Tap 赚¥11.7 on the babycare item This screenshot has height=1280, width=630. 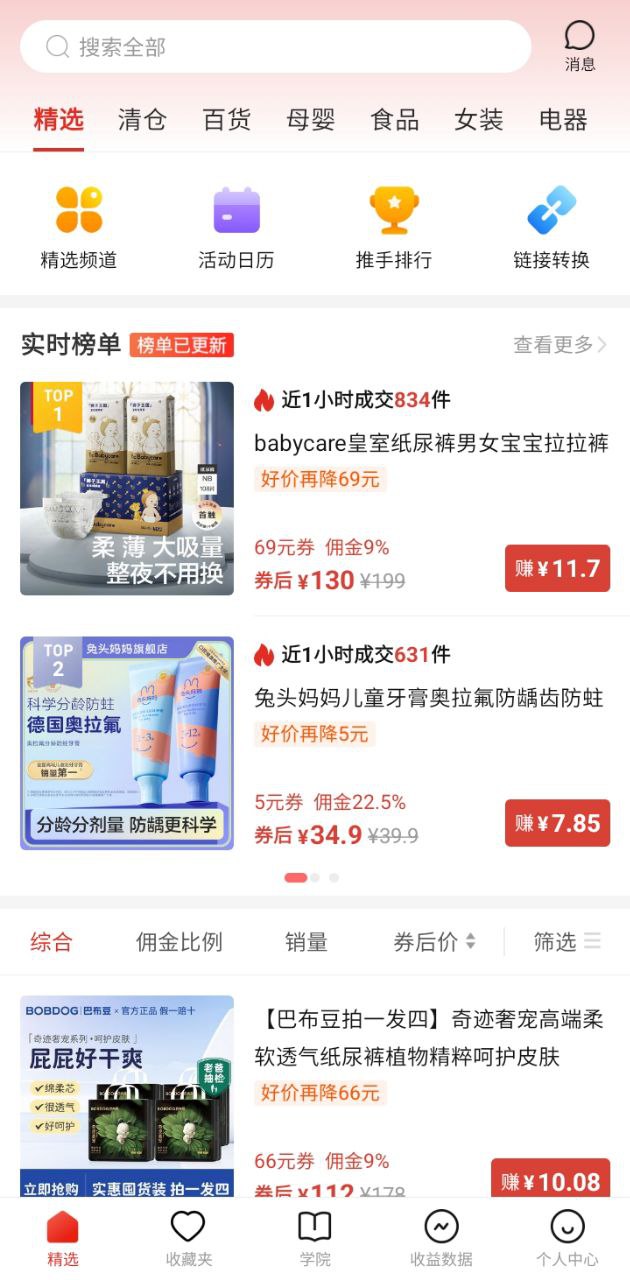pos(557,568)
